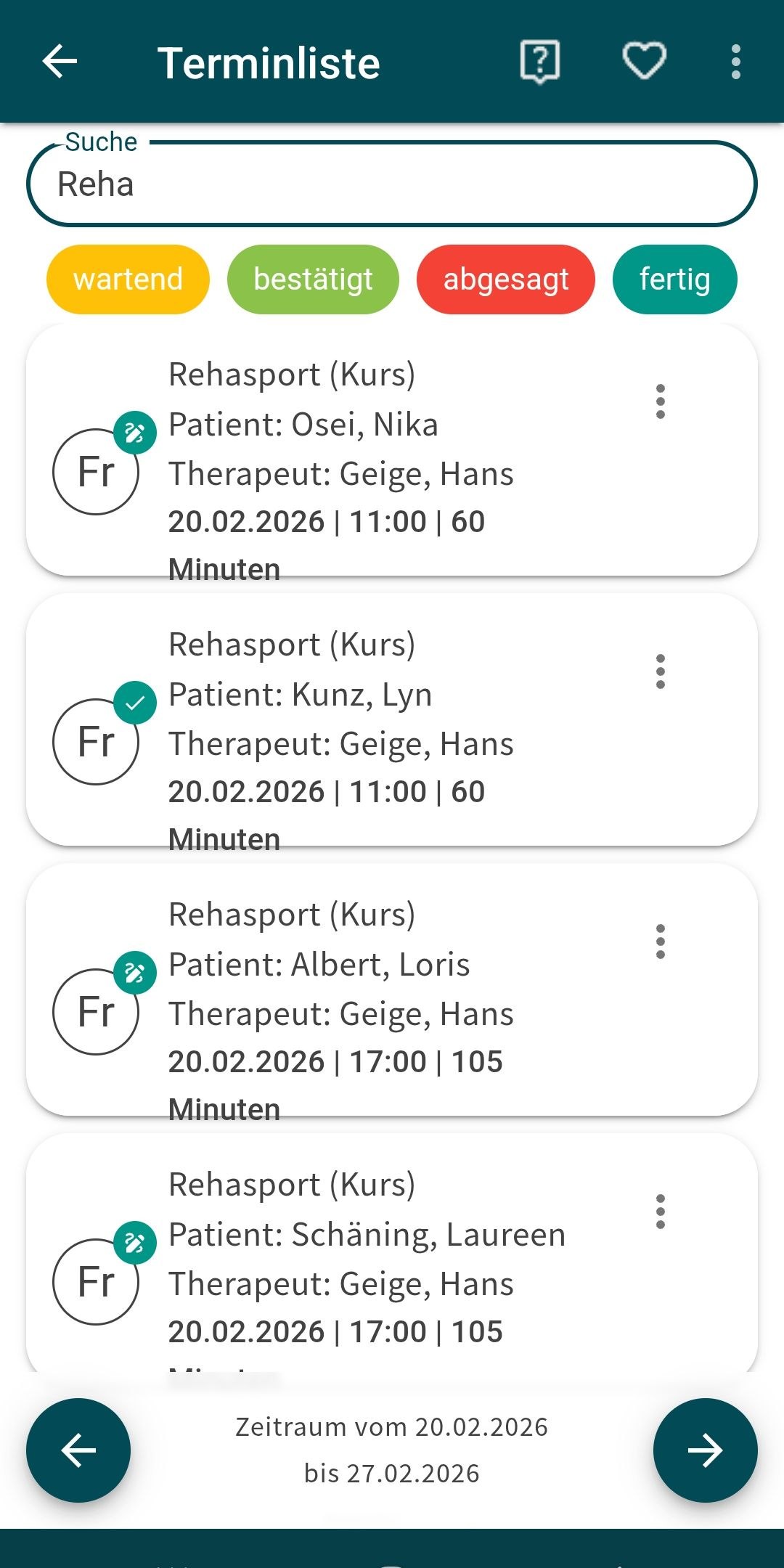Screen dimensions: 784x1568
Task: Select the bestätigt filter chip
Action: (313, 279)
